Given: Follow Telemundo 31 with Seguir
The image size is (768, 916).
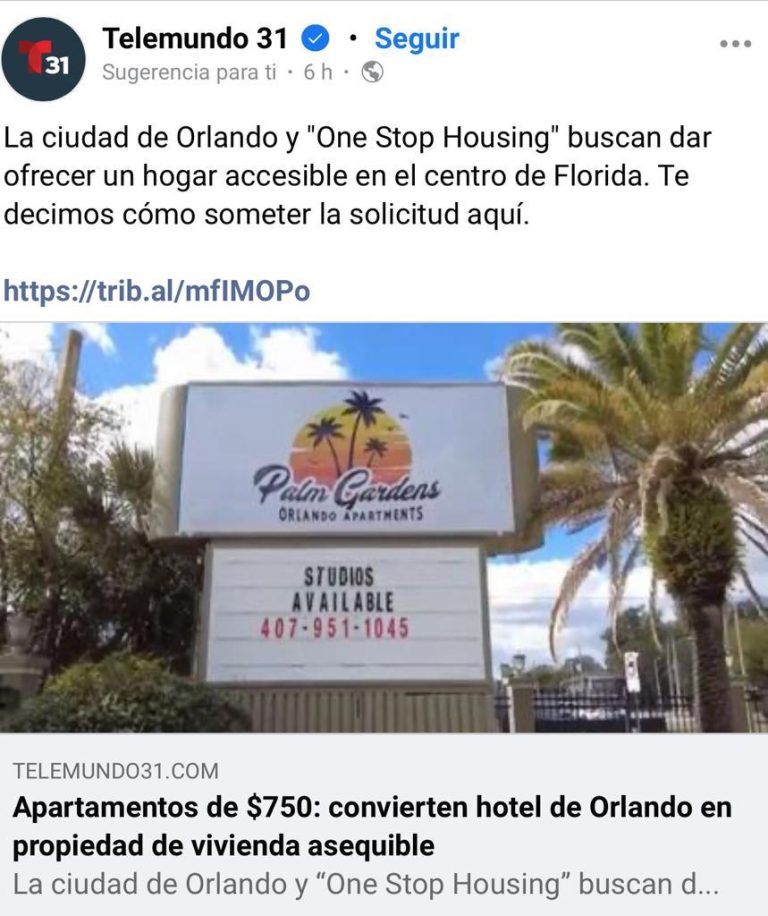Looking at the screenshot, I should click(416, 39).
